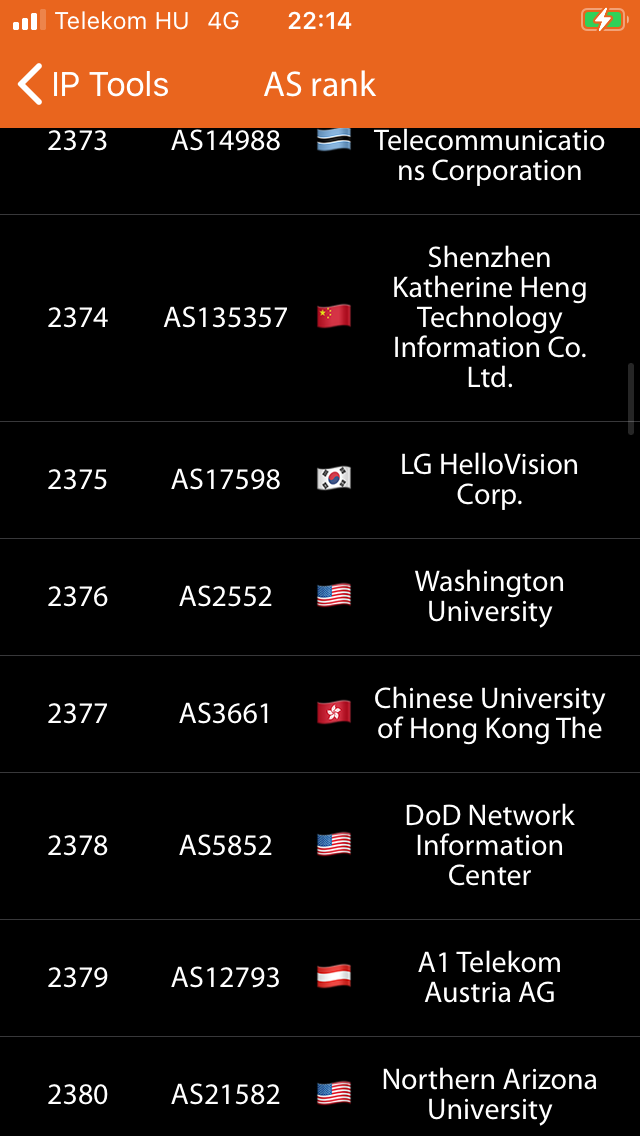This screenshot has width=640, height=1136.
Task: Open the AS14988 Telecommunications Corporation row
Action: [x=320, y=171]
